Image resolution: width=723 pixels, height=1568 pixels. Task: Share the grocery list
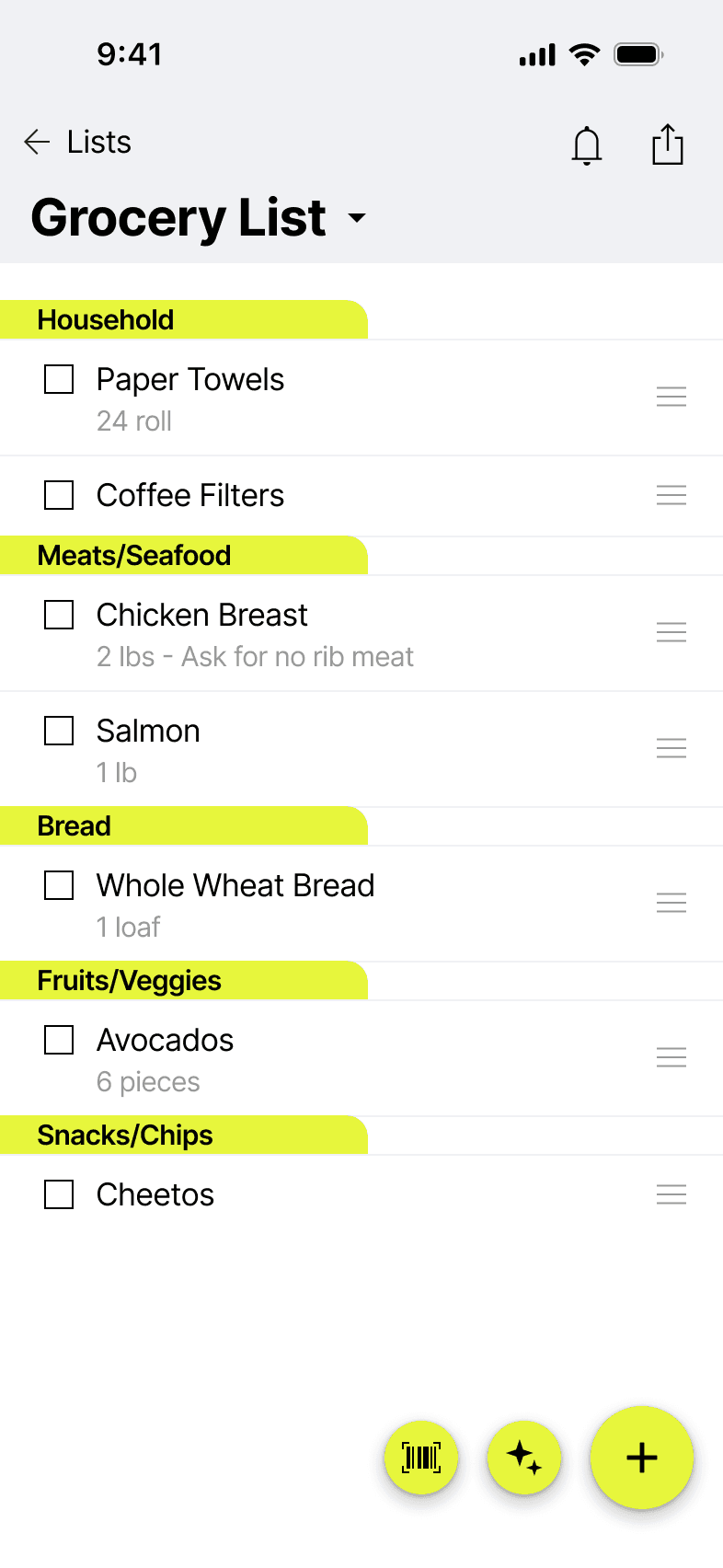pyautogui.click(x=668, y=145)
